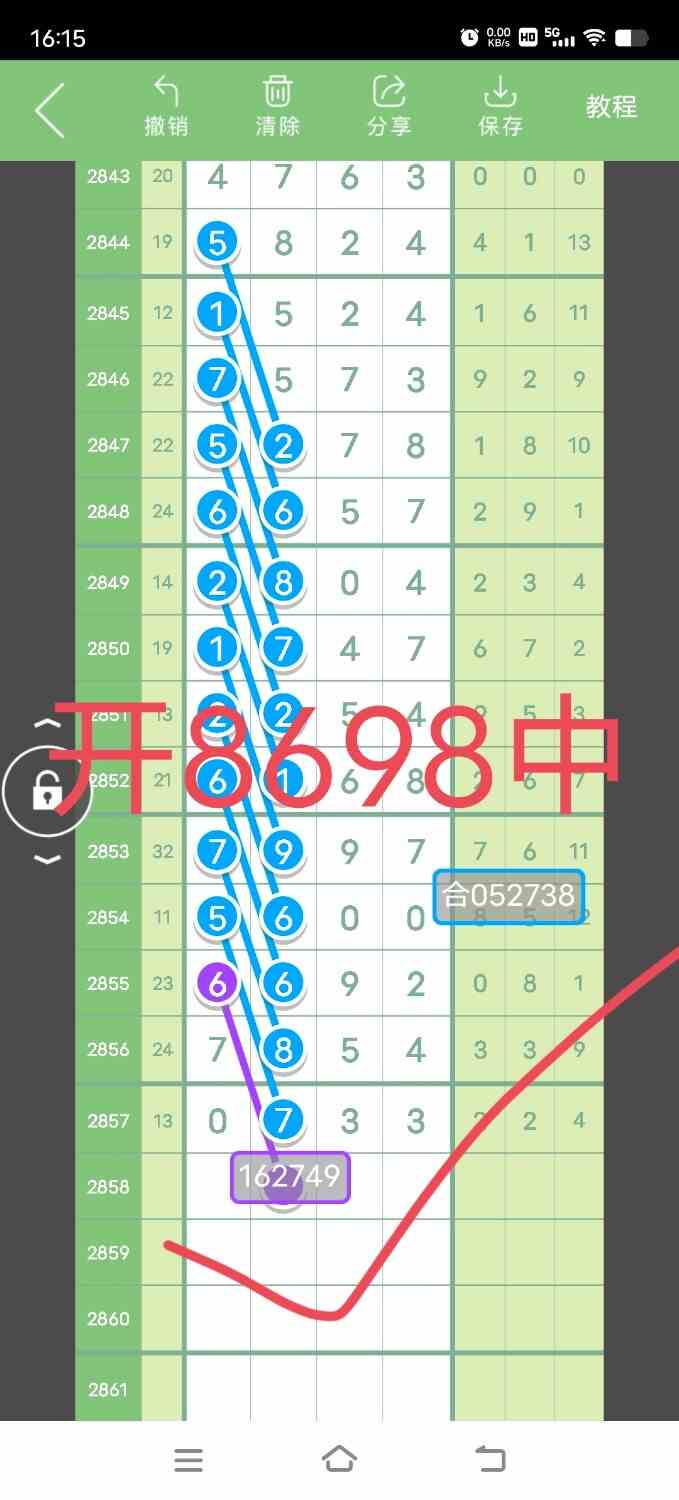Image resolution: width=679 pixels, height=1500 pixels.
Task: Open the 教程 tutorial
Action: (x=611, y=107)
